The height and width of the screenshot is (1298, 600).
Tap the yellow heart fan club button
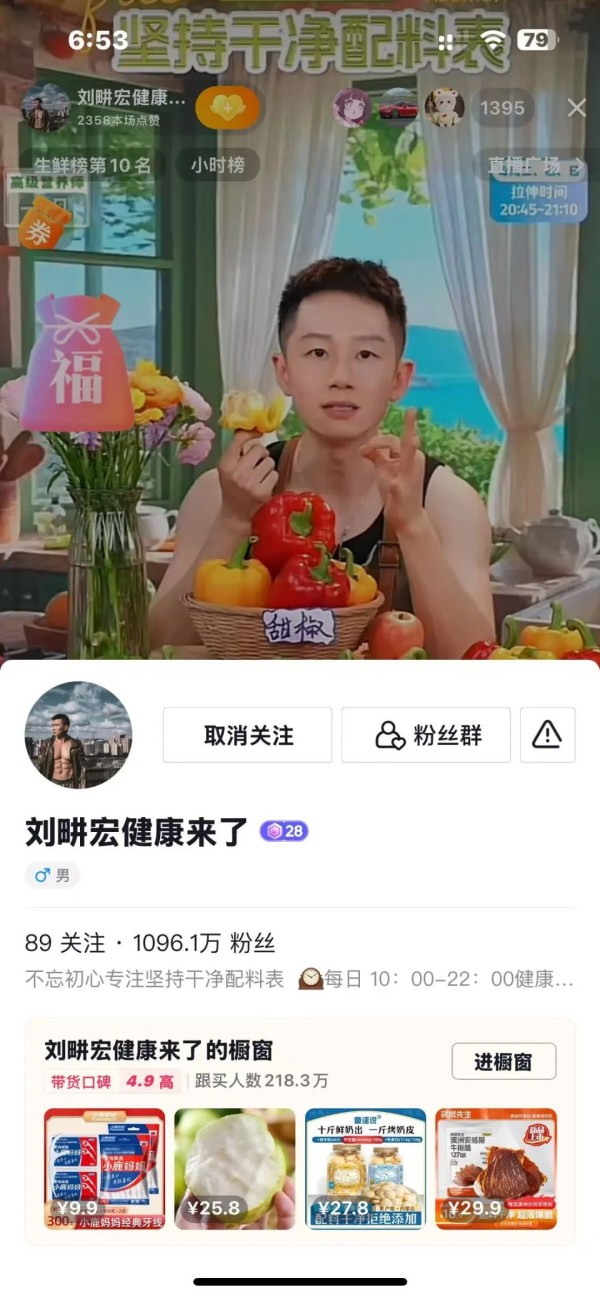[227, 108]
